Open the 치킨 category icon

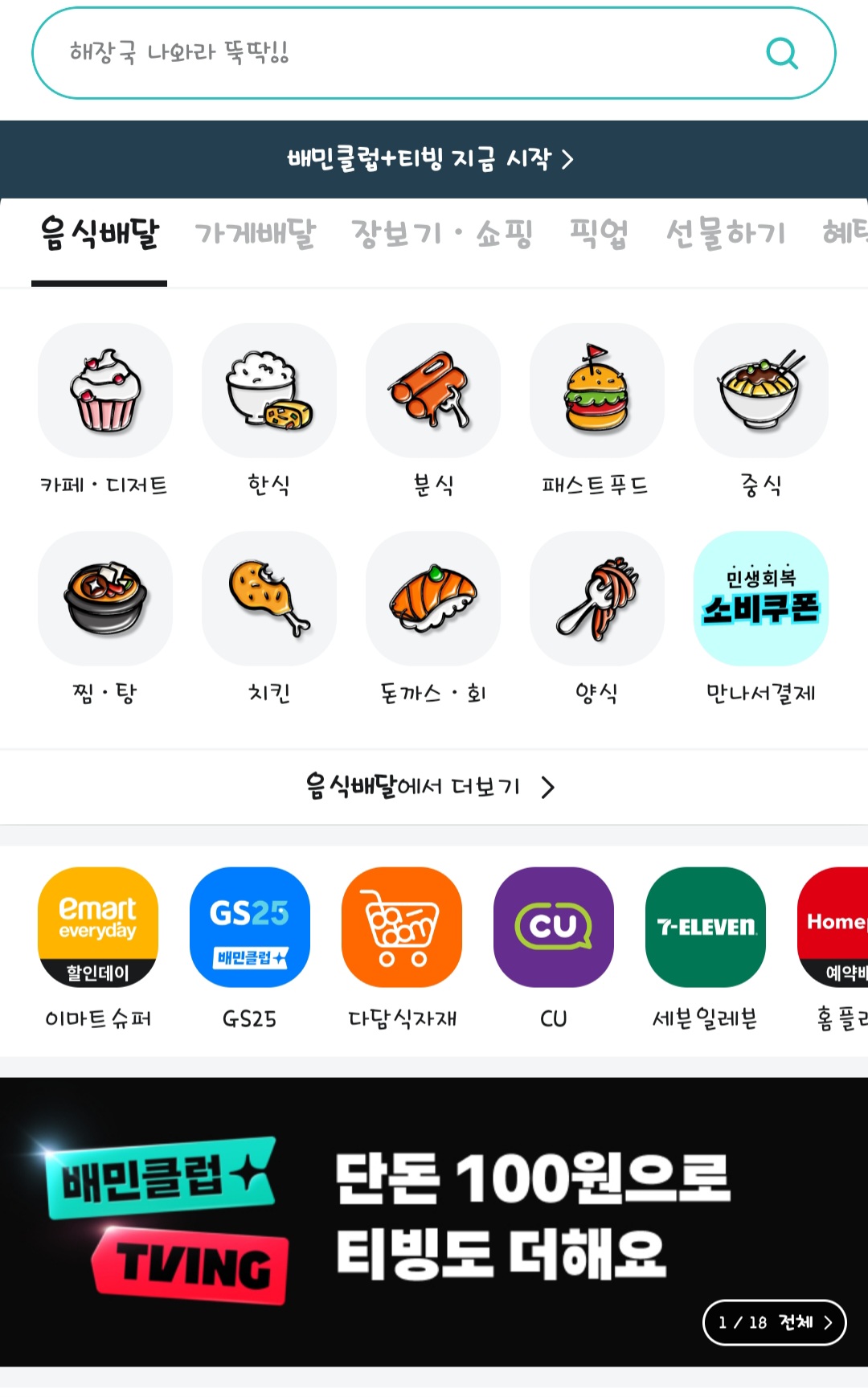pyautogui.click(x=269, y=600)
